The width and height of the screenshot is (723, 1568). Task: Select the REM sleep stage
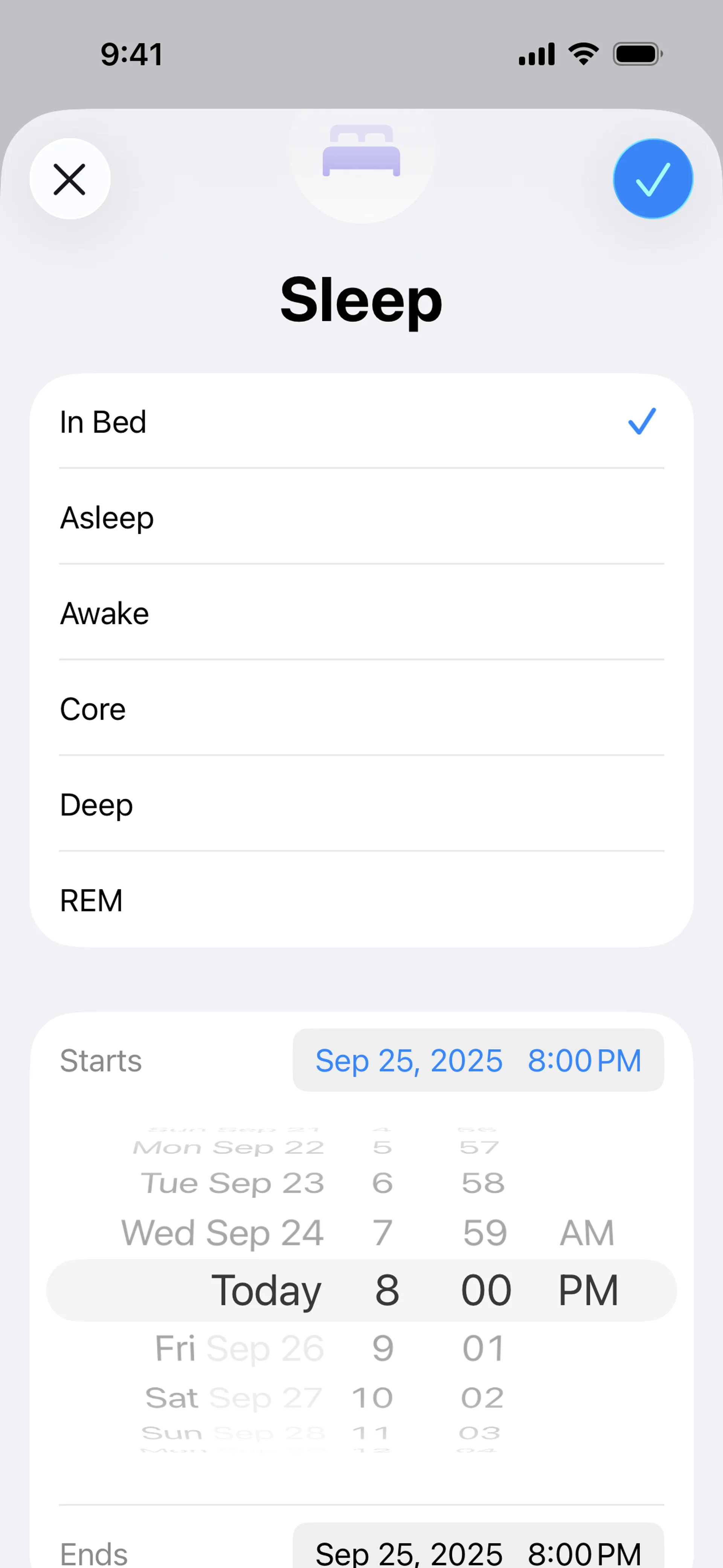(x=361, y=900)
